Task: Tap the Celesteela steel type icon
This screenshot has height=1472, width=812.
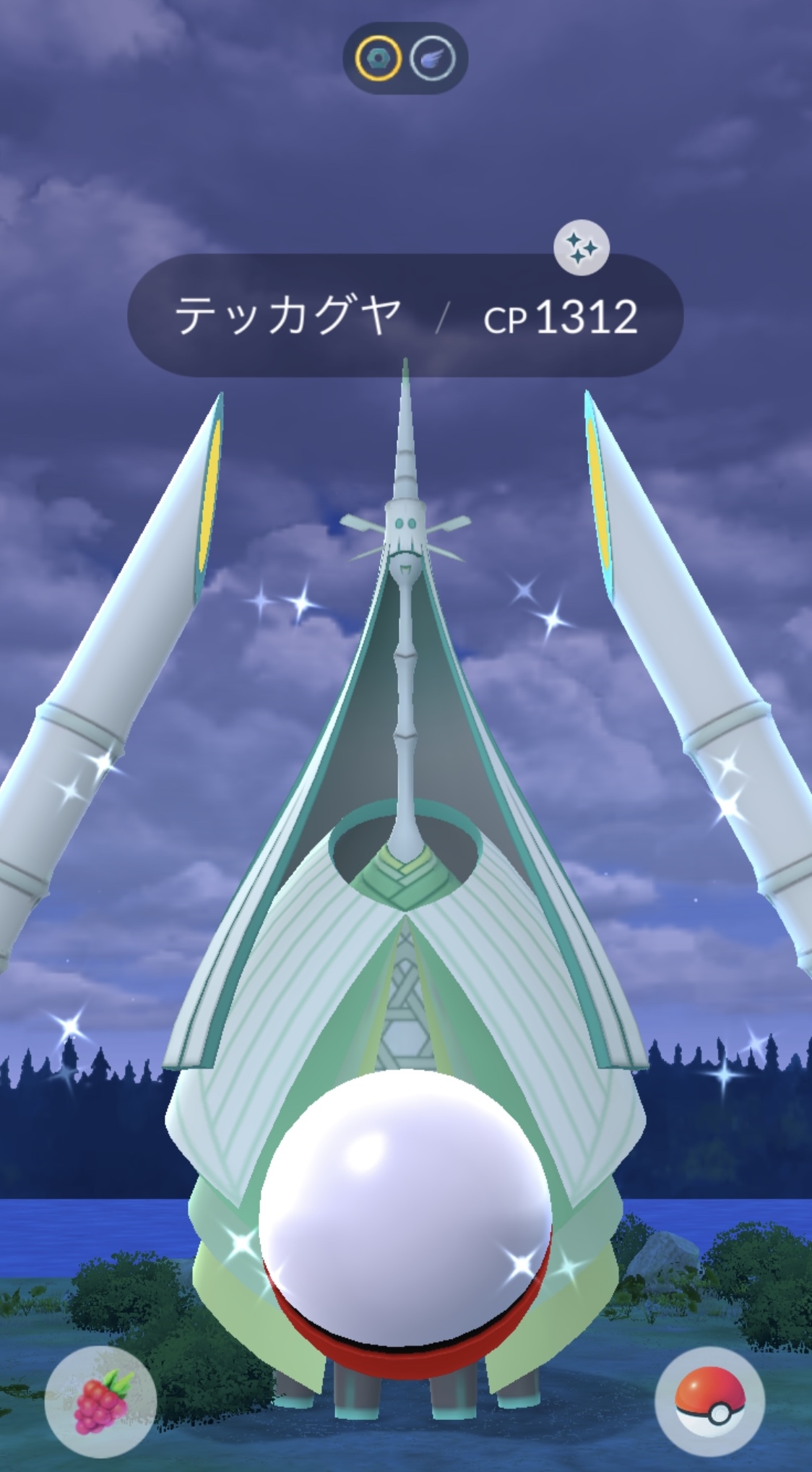Action: (x=377, y=58)
